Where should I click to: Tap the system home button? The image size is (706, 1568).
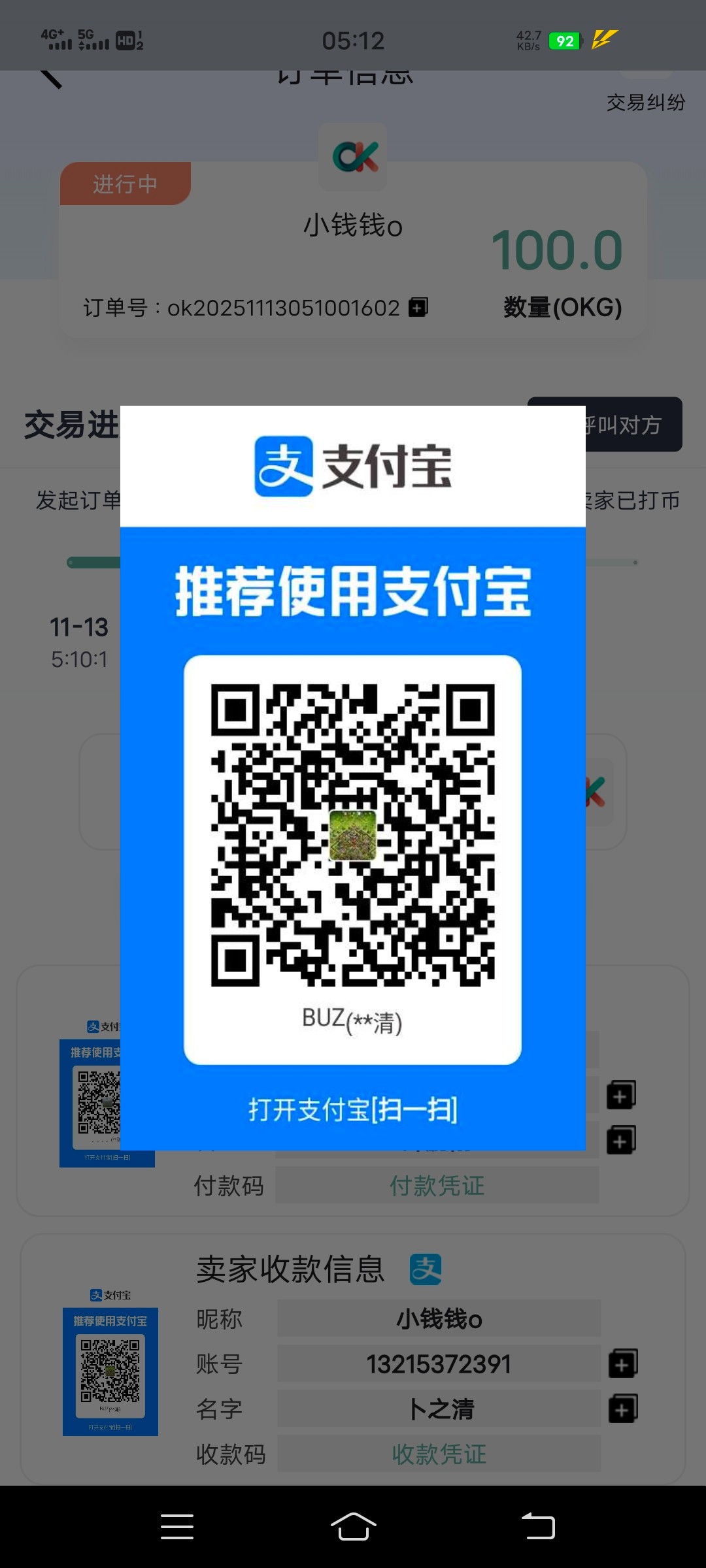click(353, 1527)
